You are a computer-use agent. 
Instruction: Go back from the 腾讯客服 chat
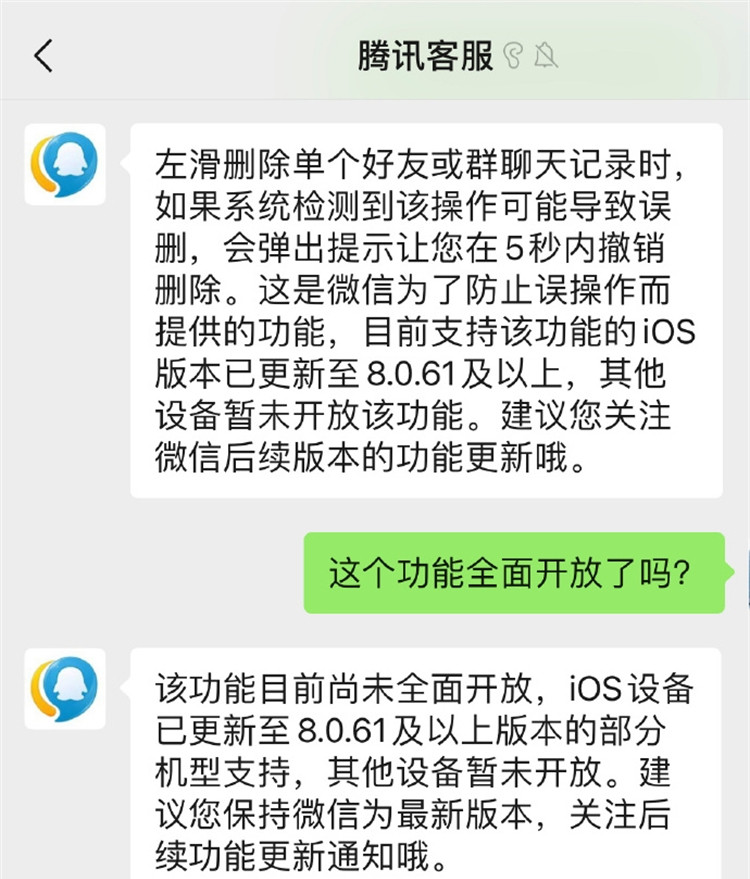coord(42,56)
